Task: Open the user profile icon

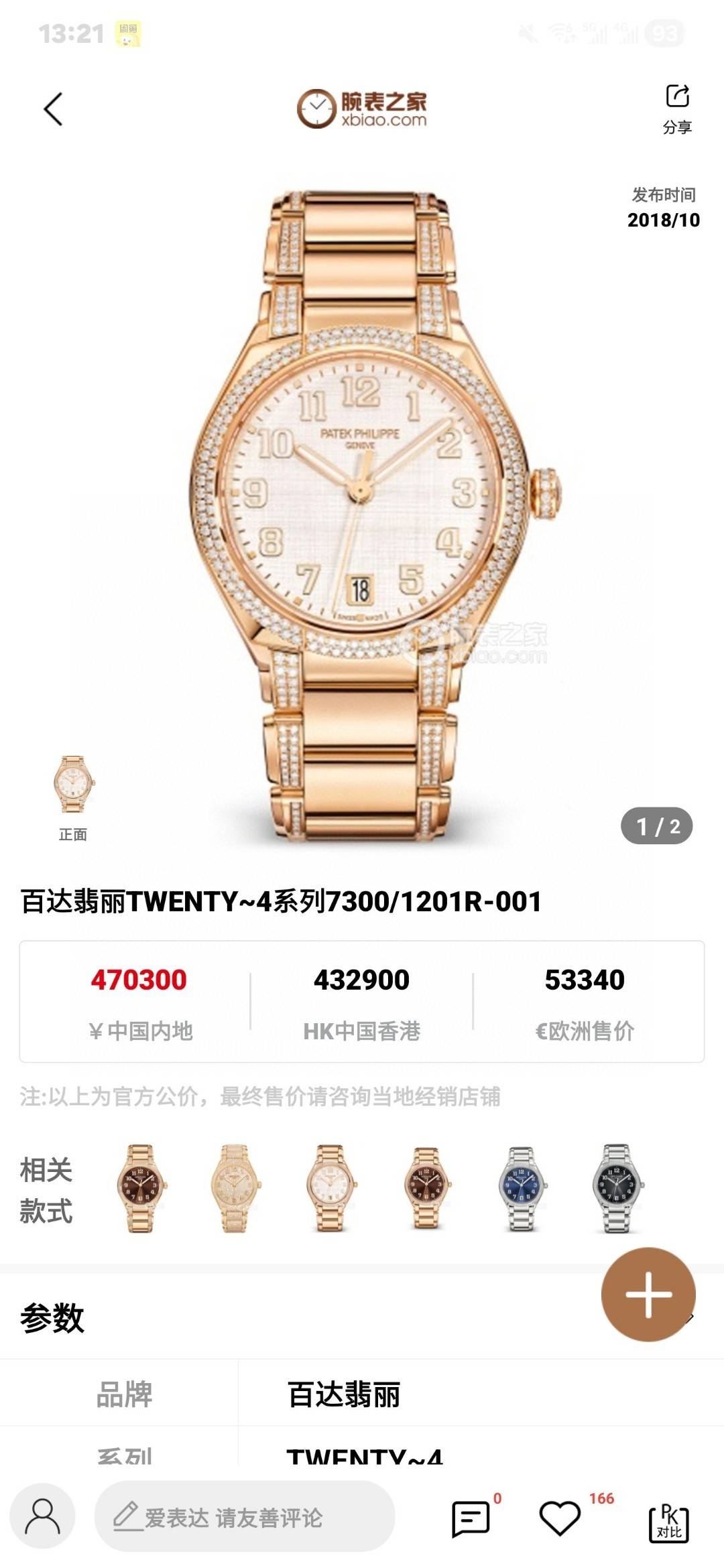Action: point(42,1516)
